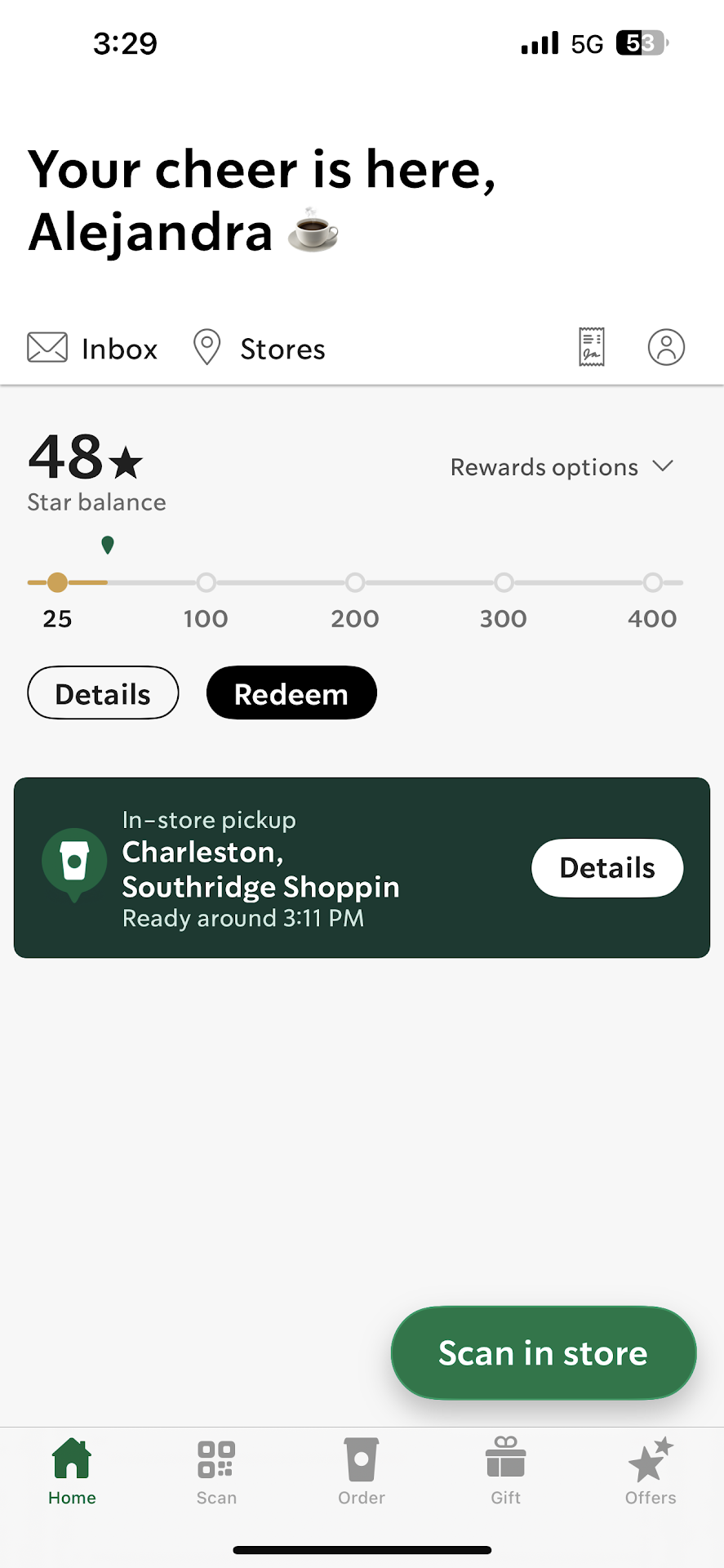
Task: Open the Gift tab
Action: click(506, 1472)
